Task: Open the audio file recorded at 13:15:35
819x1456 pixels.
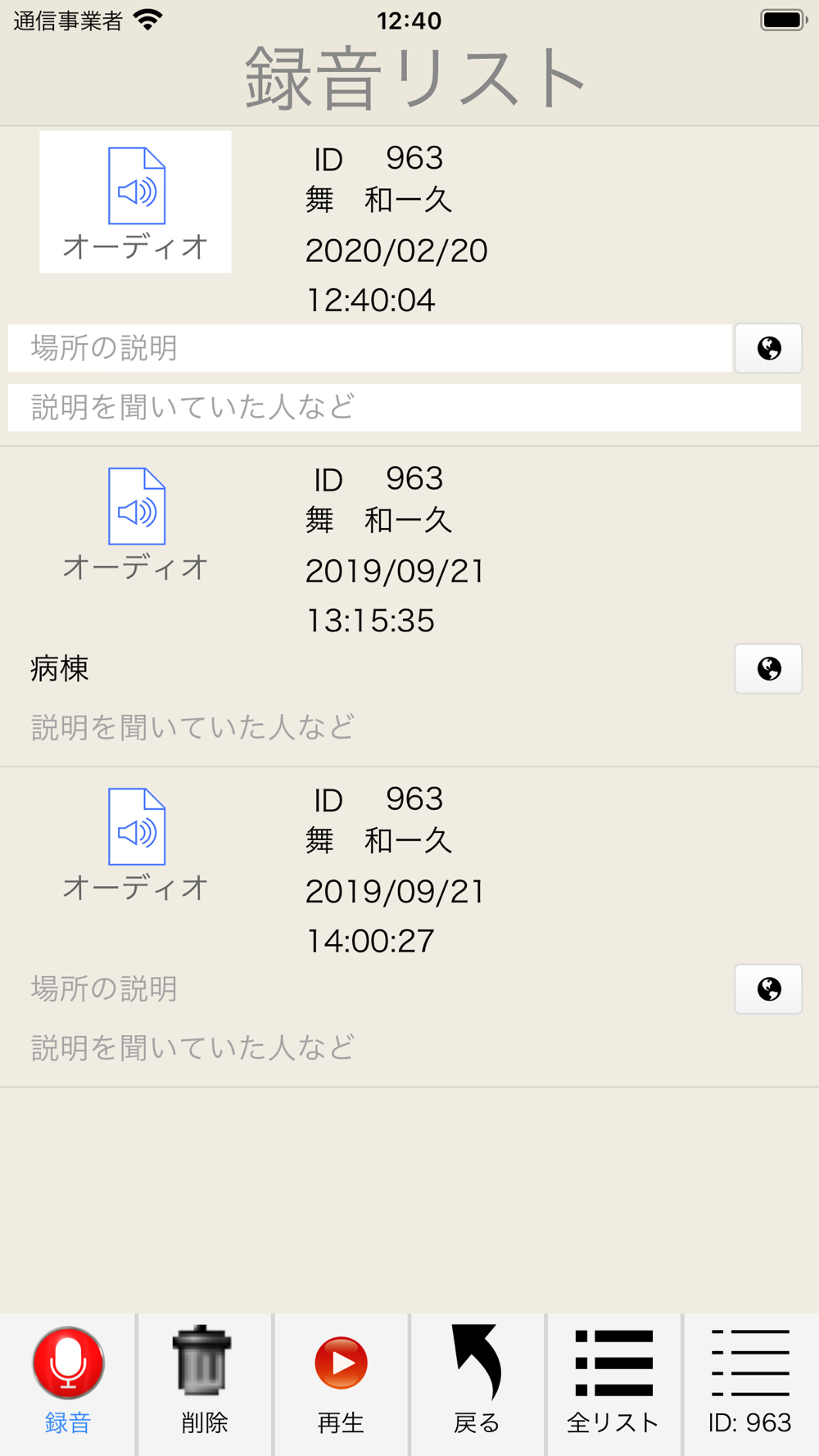Action: [x=135, y=522]
